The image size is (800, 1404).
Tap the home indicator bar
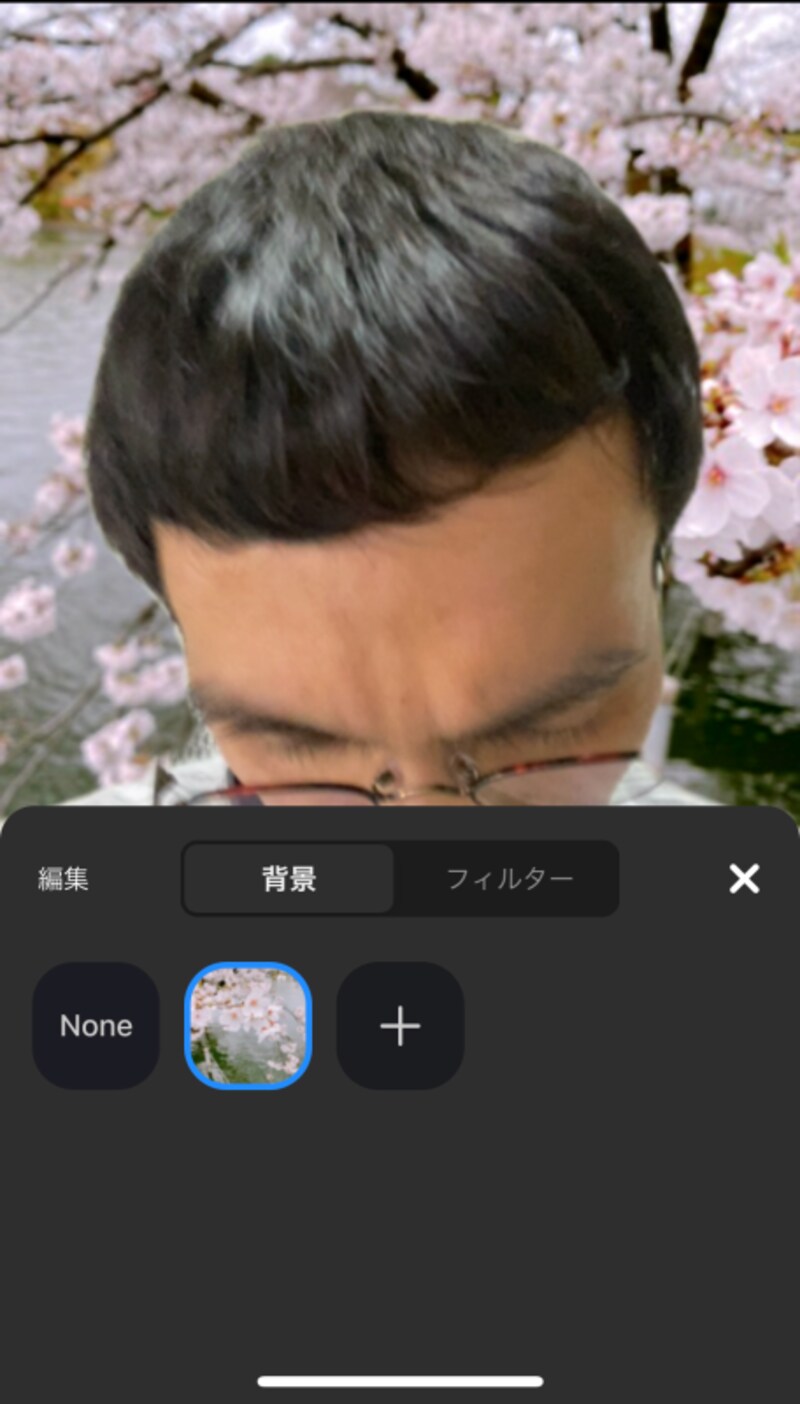pos(399,1378)
